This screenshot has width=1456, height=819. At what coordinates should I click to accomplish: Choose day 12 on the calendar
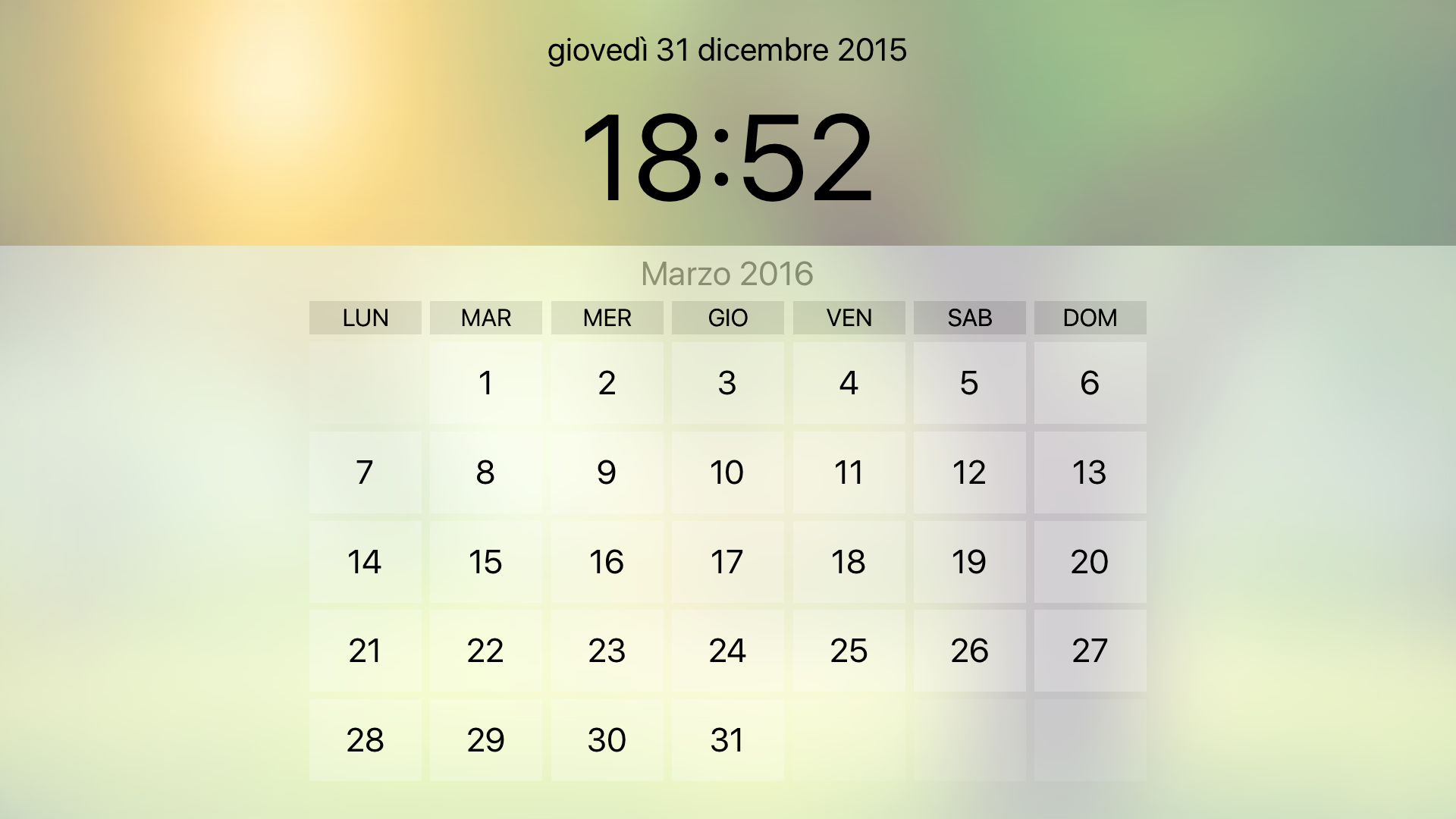969,472
